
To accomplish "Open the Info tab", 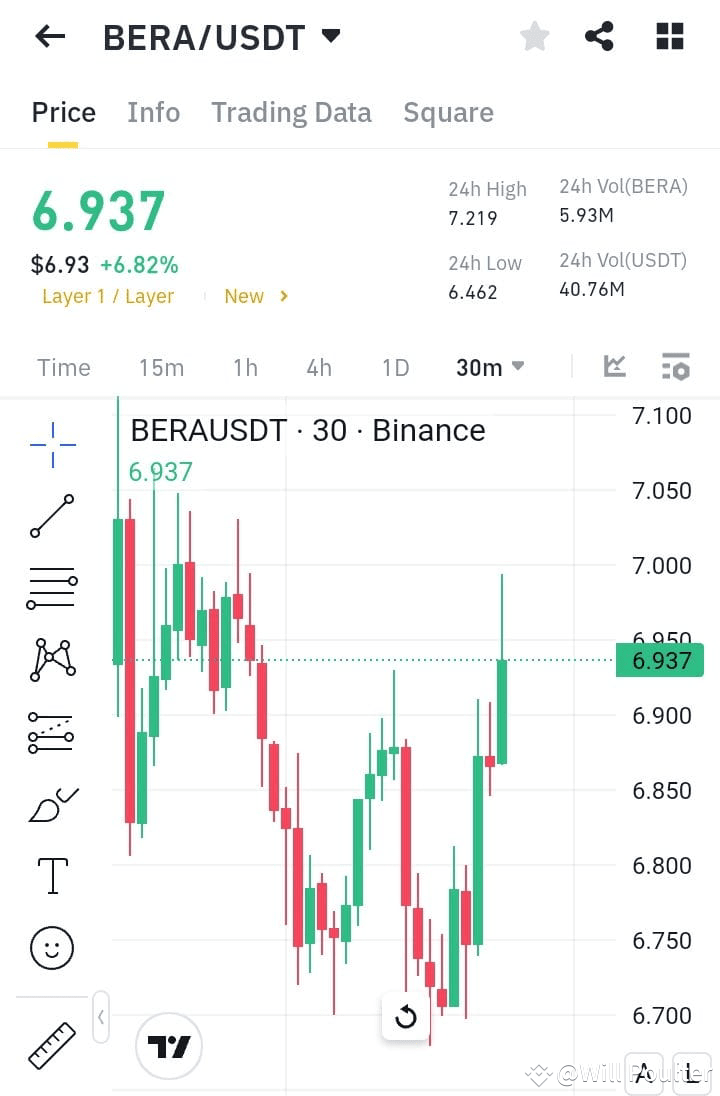I will [153, 112].
